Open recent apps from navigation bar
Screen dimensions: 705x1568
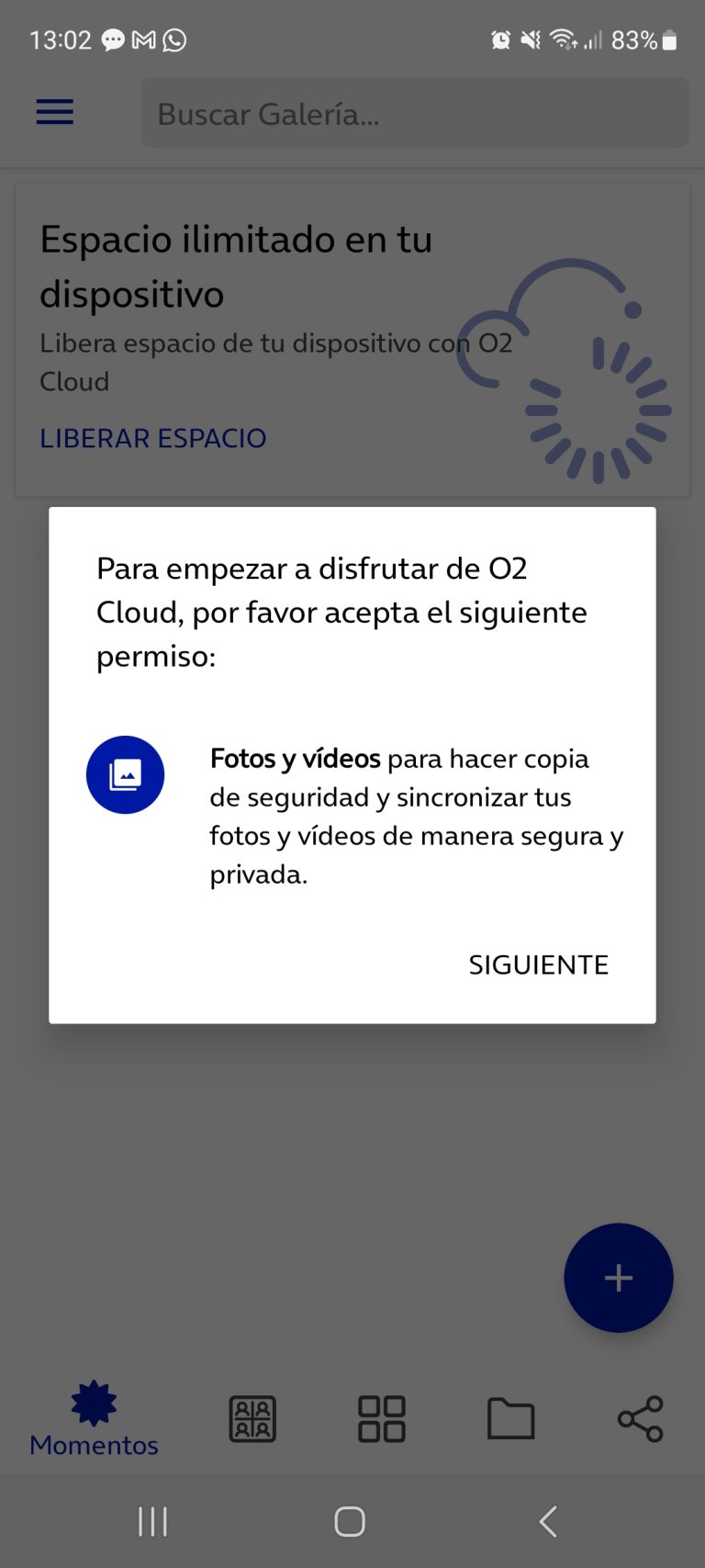pyautogui.click(x=152, y=1520)
